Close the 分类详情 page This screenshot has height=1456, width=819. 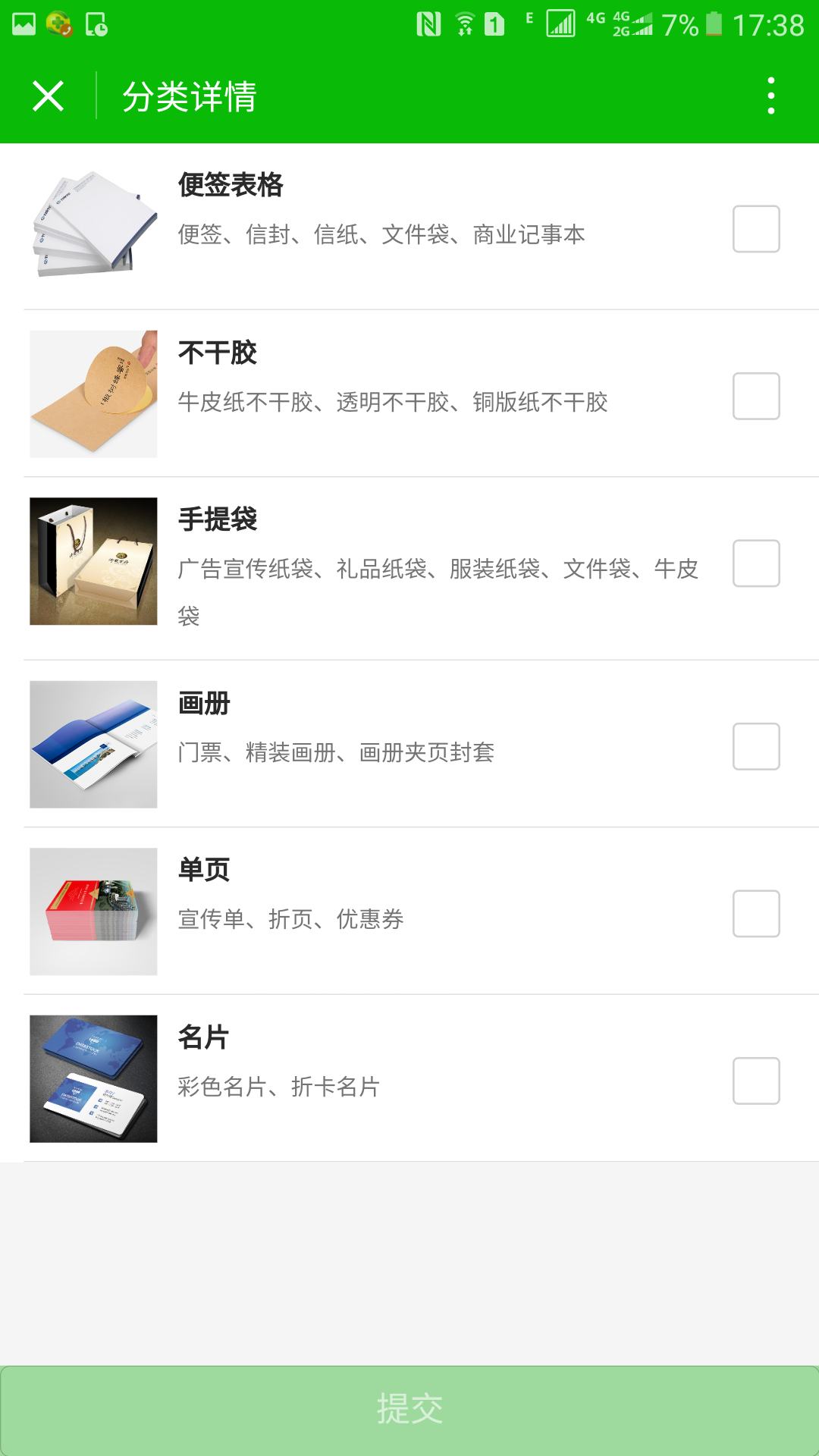[48, 96]
